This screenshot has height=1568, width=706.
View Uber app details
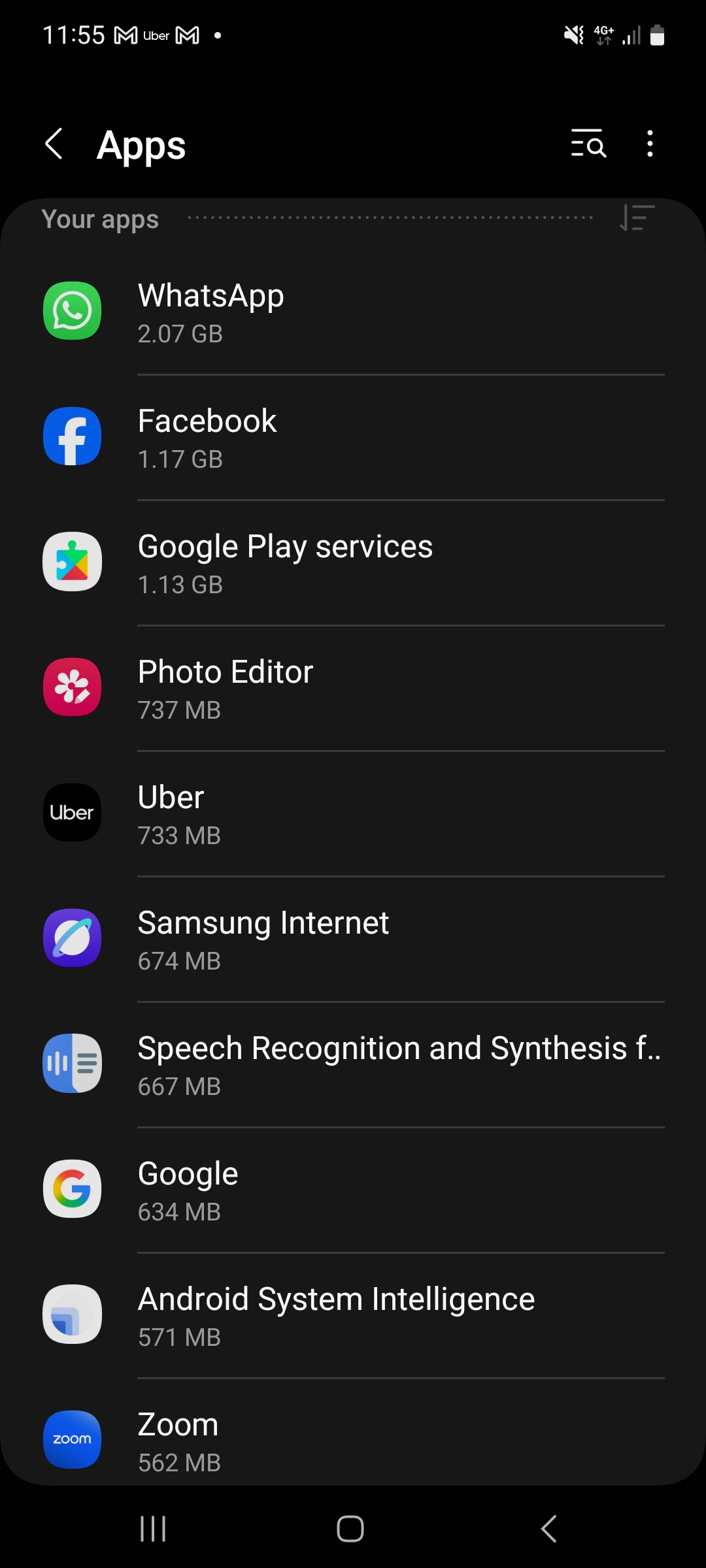[353, 813]
